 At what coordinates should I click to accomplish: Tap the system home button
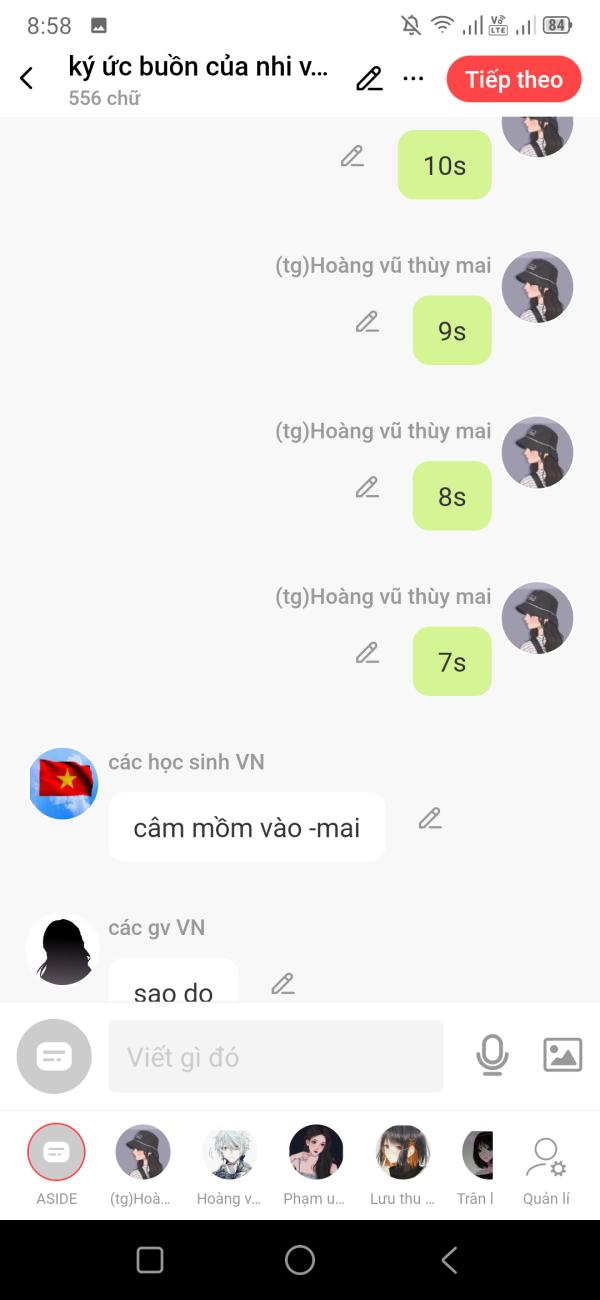[x=300, y=1260]
